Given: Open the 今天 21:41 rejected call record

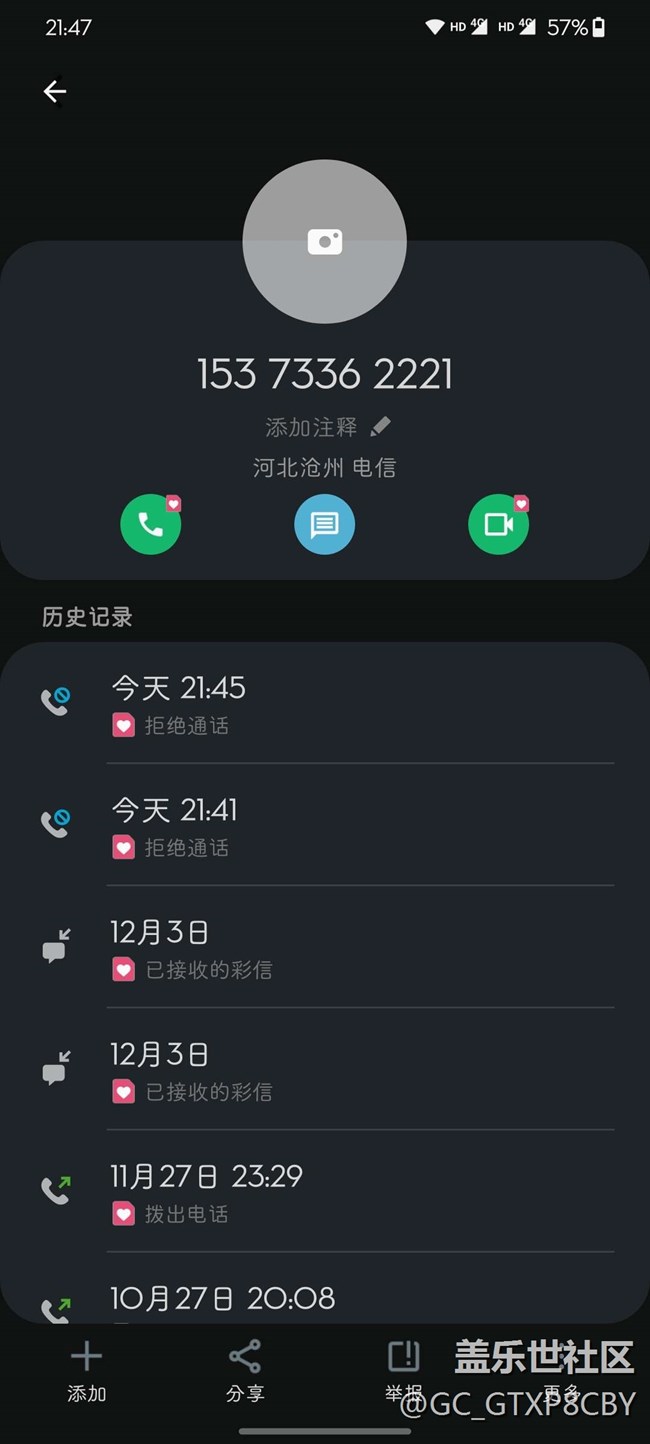Looking at the screenshot, I should pyautogui.click(x=324, y=825).
